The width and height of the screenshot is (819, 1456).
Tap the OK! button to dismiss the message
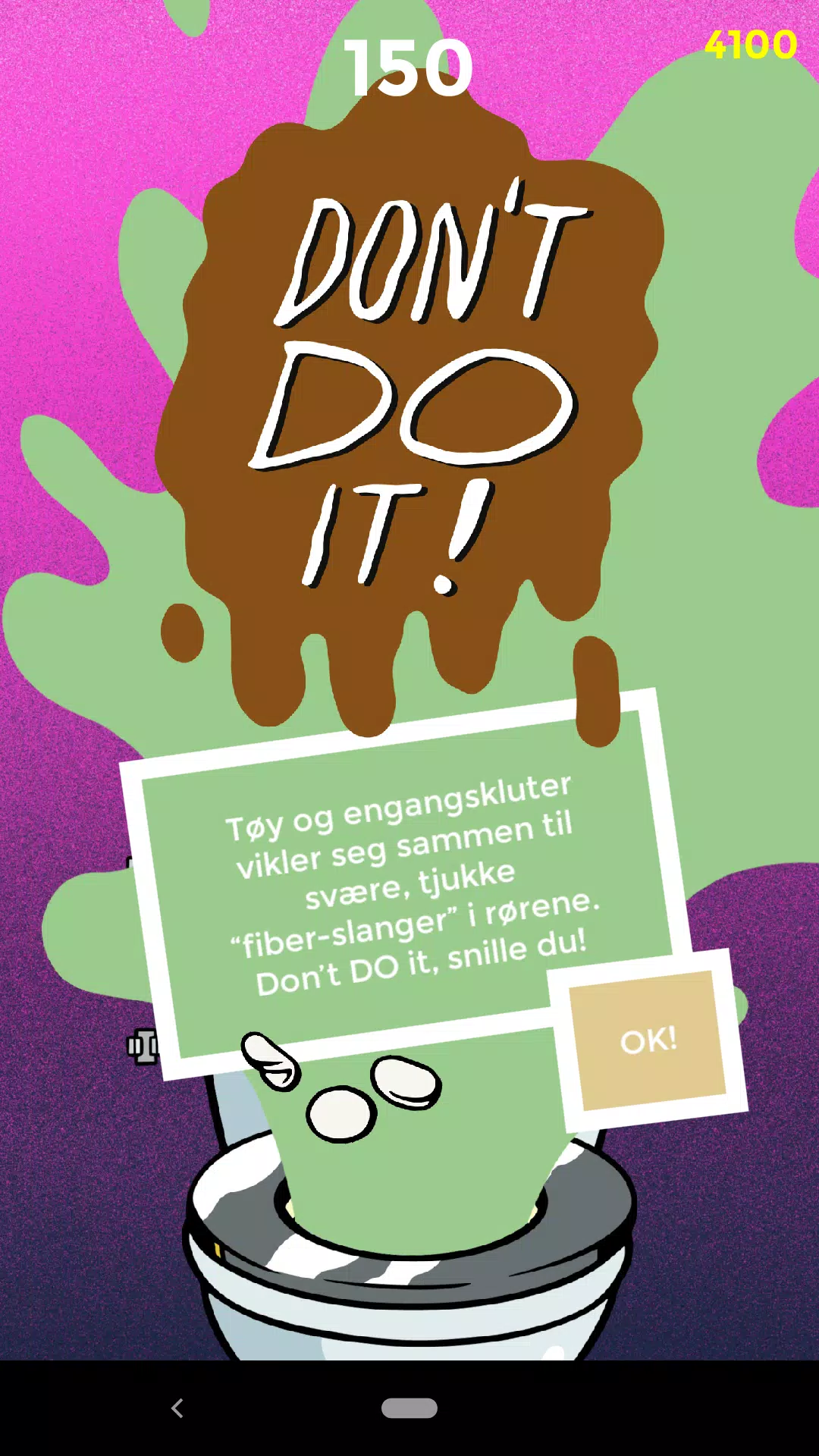click(648, 1040)
